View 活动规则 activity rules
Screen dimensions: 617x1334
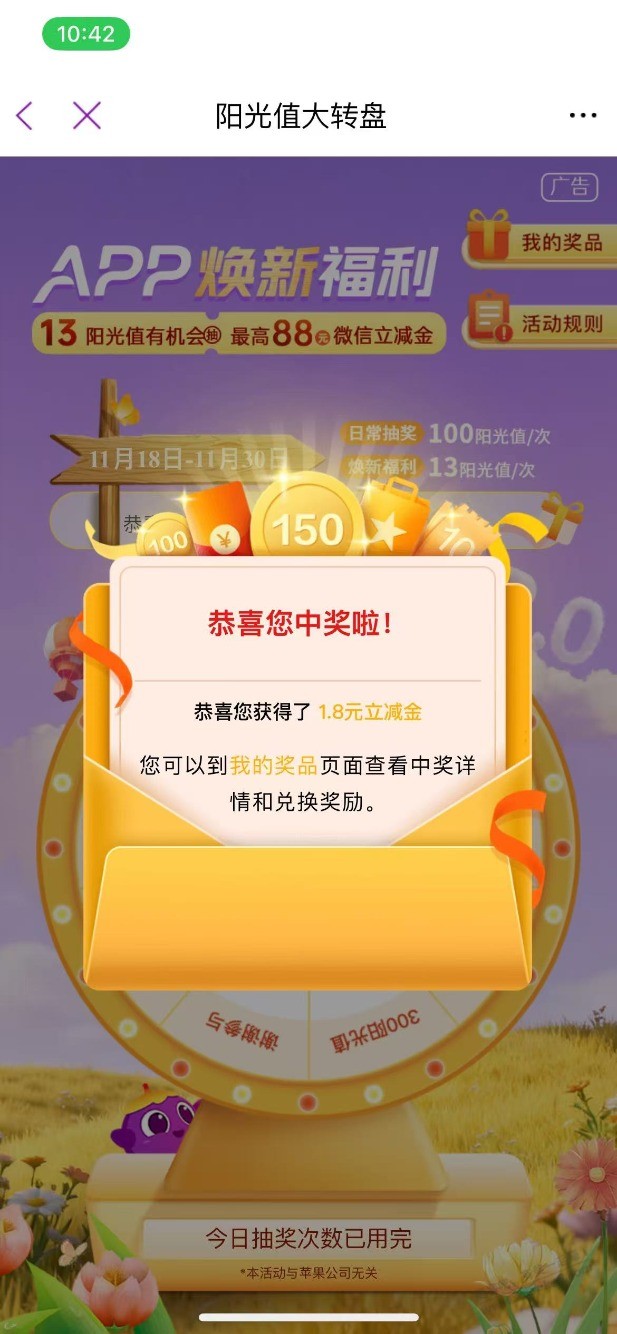click(540, 322)
